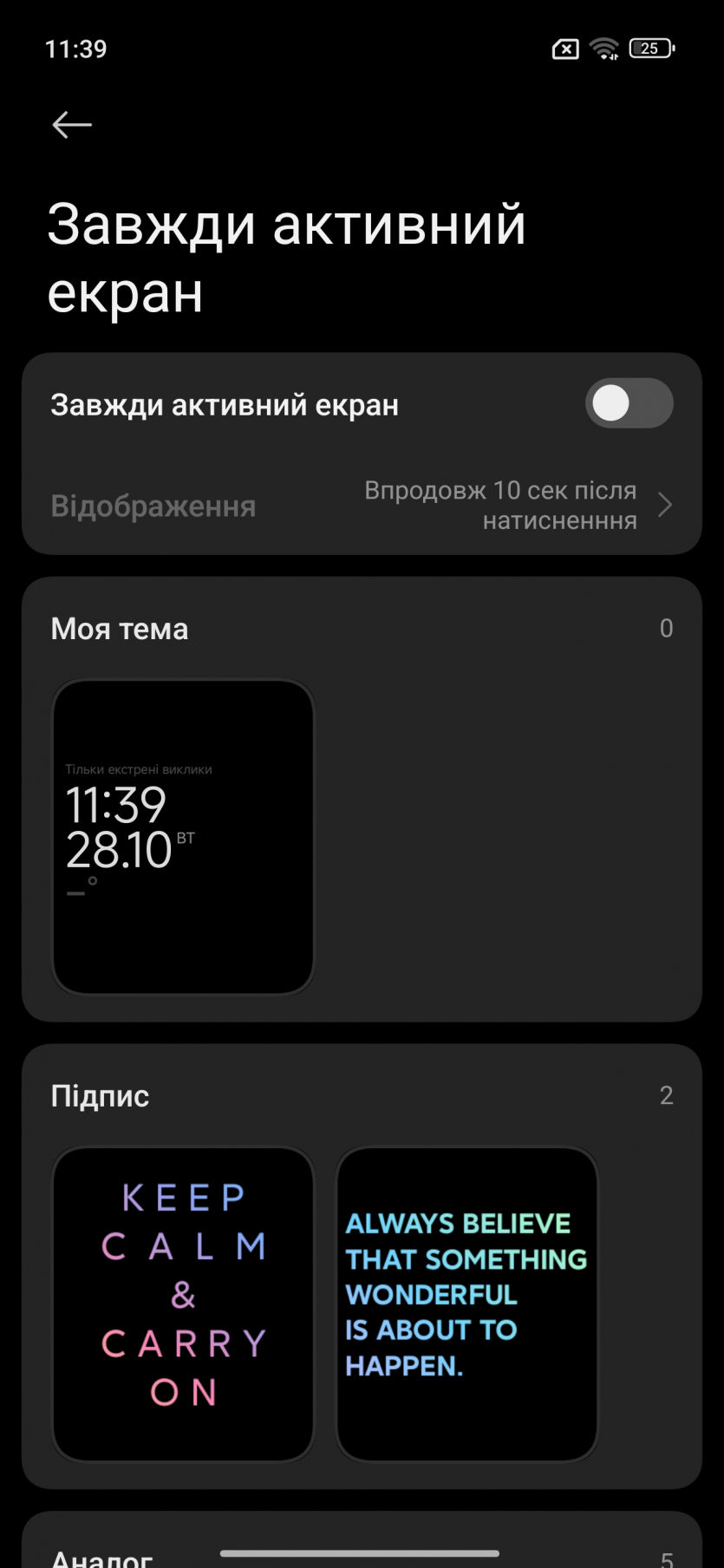Open the Відображення display duration setting
The height and width of the screenshot is (1568, 724).
pyautogui.click(x=362, y=506)
